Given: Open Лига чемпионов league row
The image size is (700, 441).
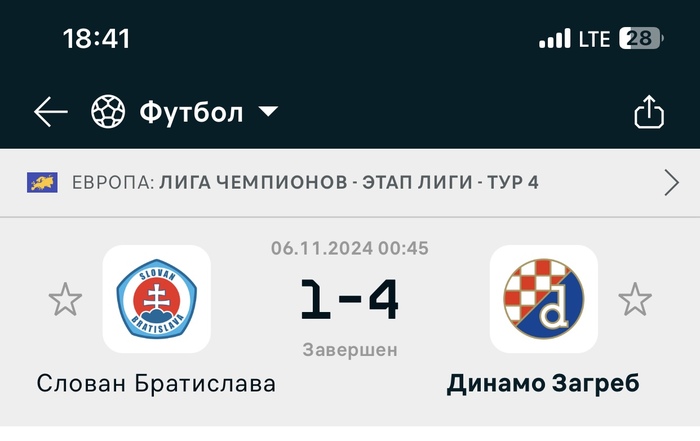Looking at the screenshot, I should tap(350, 182).
